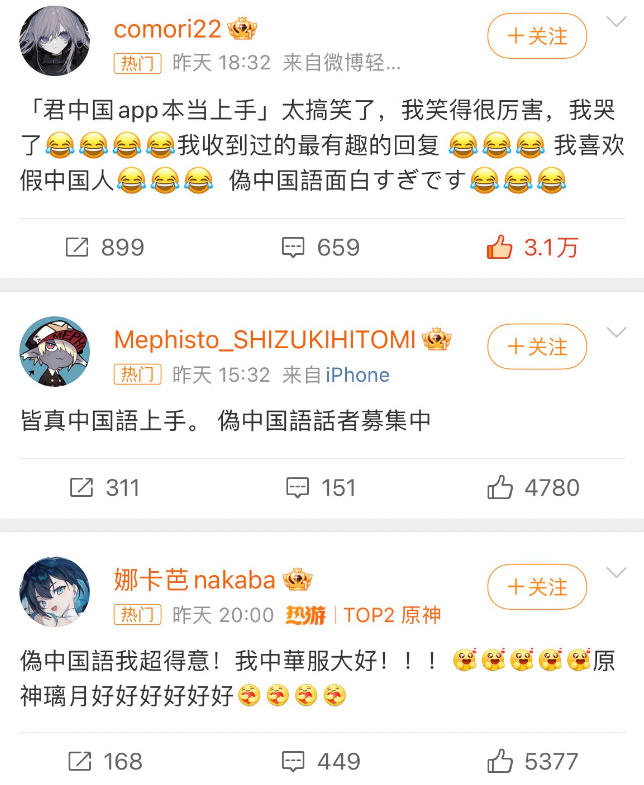Follow Mephisto_SHIZUKIHITOMI
This screenshot has width=644, height=785.
[x=537, y=347]
